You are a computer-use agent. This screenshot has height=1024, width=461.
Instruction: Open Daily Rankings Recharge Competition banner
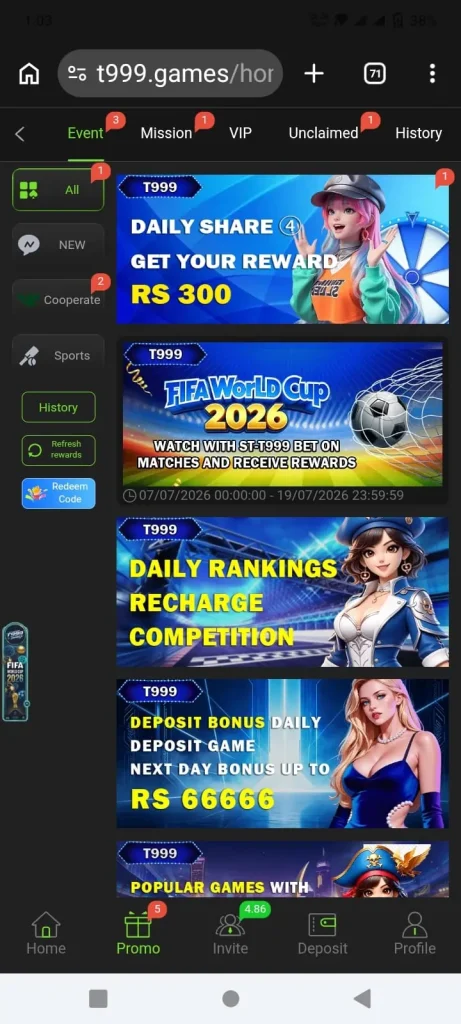coord(283,592)
